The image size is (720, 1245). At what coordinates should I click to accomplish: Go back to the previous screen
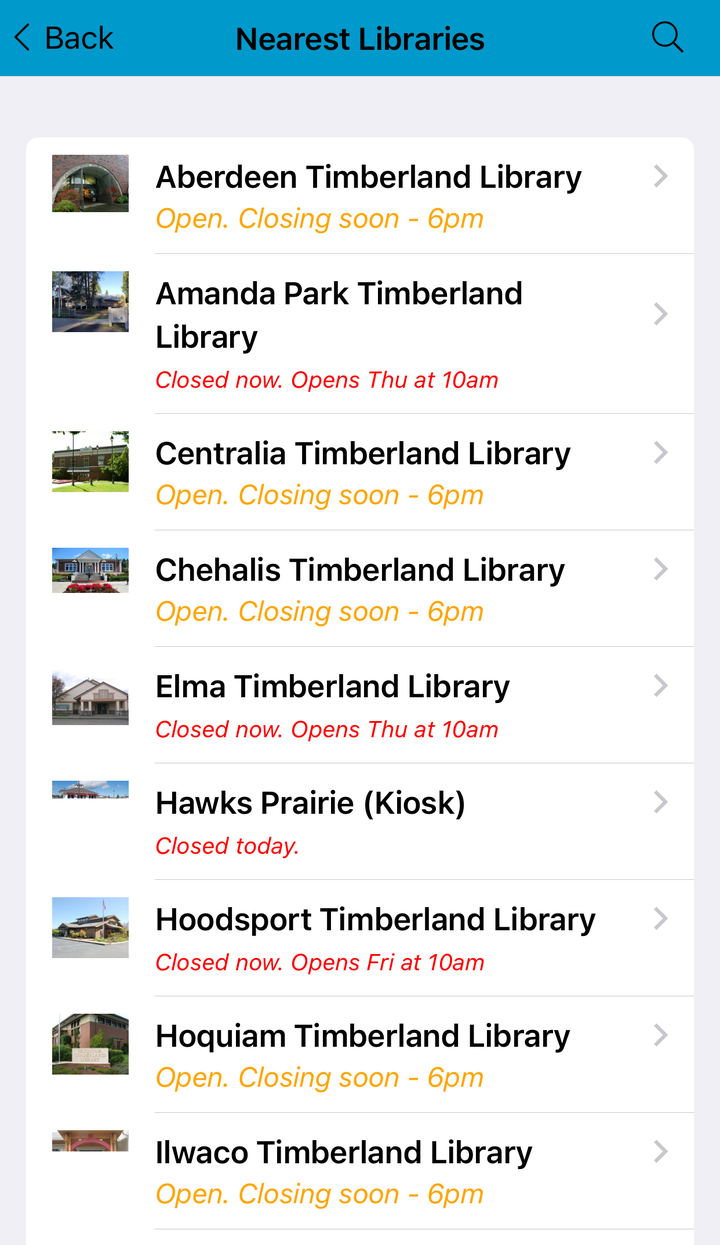(63, 38)
